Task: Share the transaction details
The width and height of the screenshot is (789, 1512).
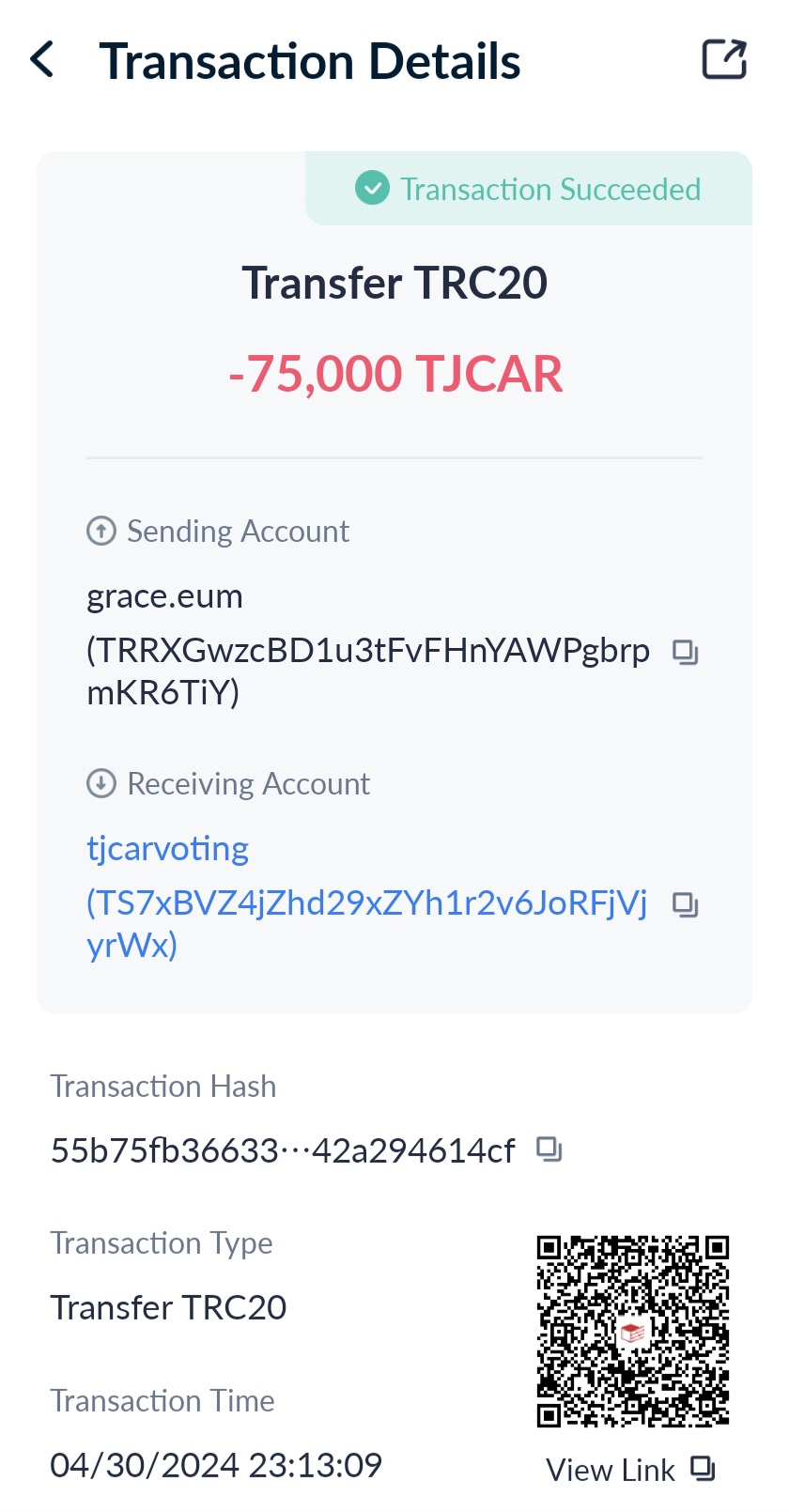Action: [x=724, y=60]
